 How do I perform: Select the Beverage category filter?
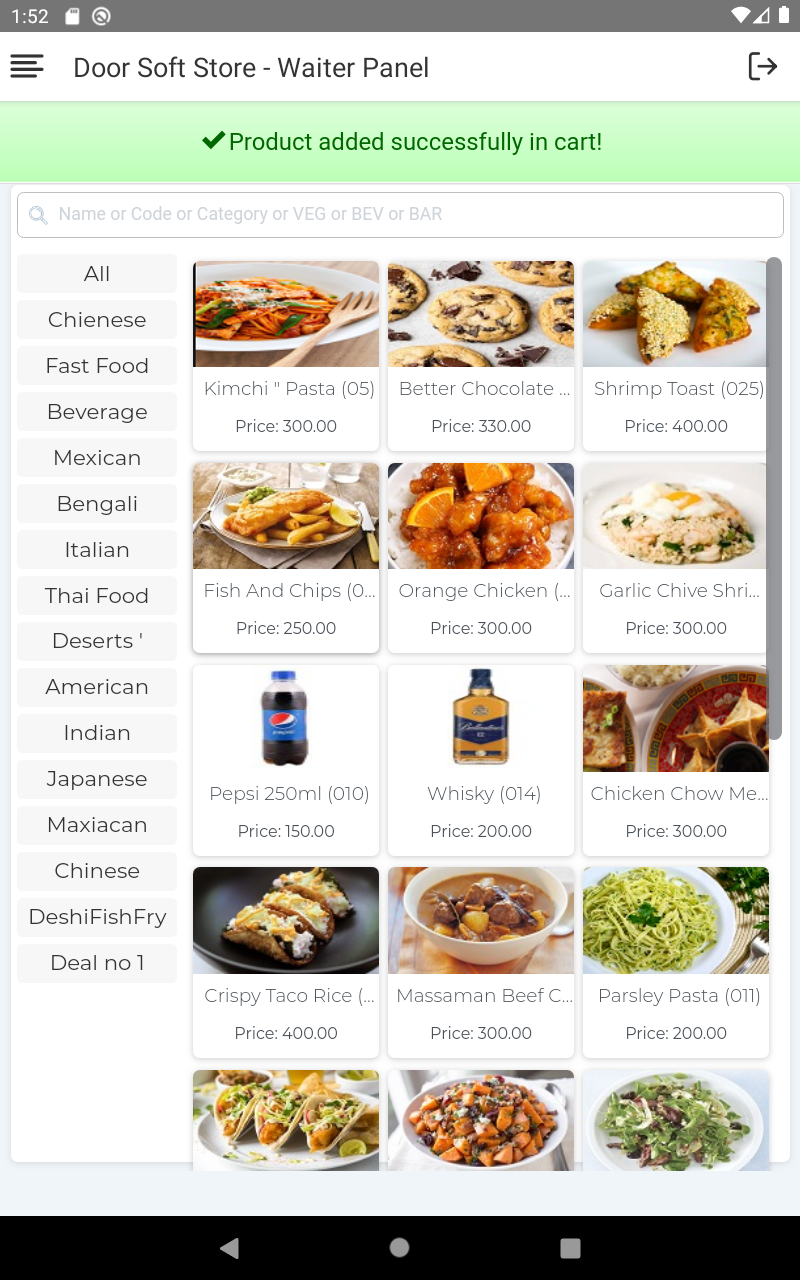point(96,411)
